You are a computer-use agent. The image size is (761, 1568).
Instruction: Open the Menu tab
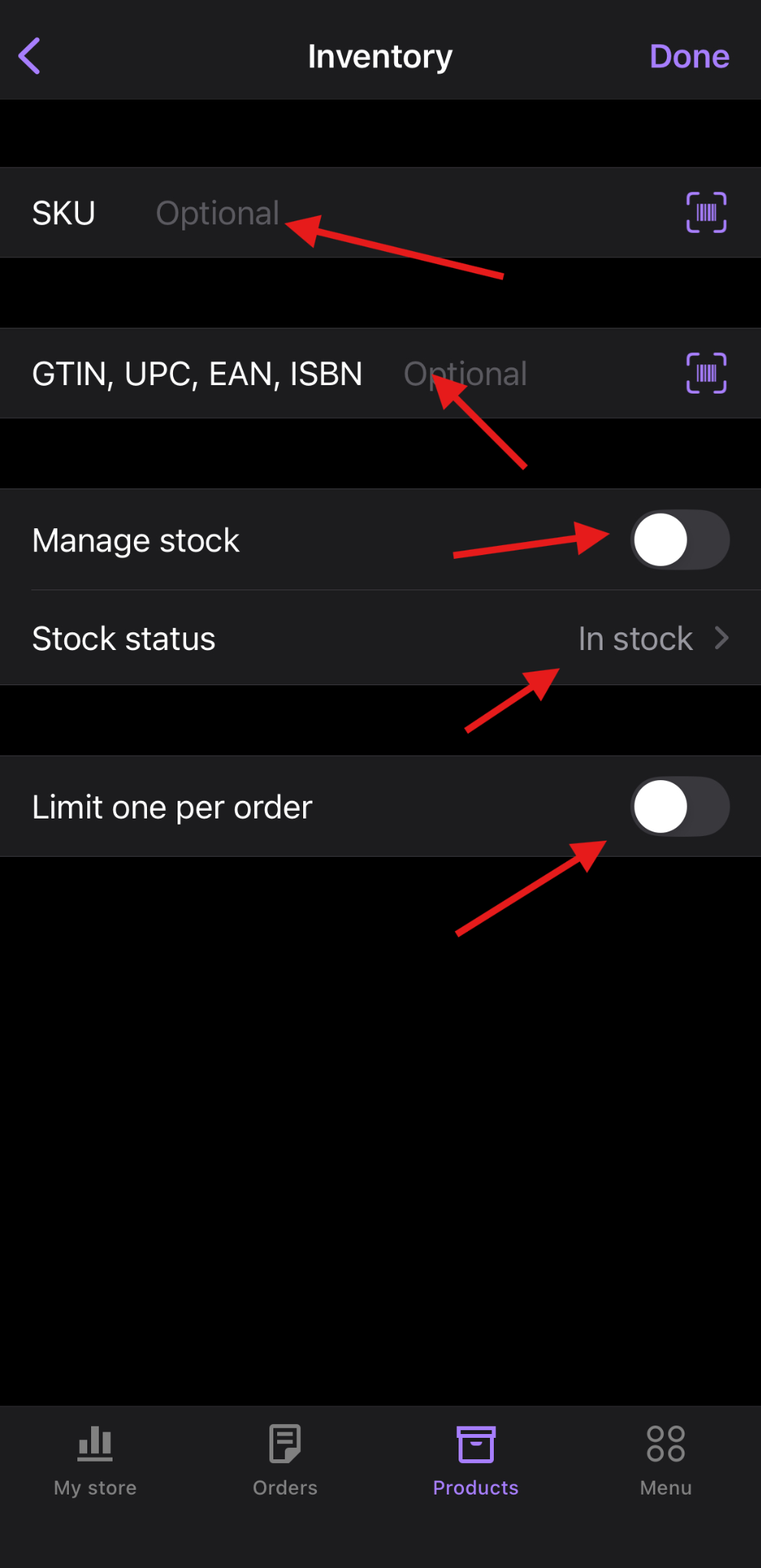pyautogui.click(x=665, y=1459)
